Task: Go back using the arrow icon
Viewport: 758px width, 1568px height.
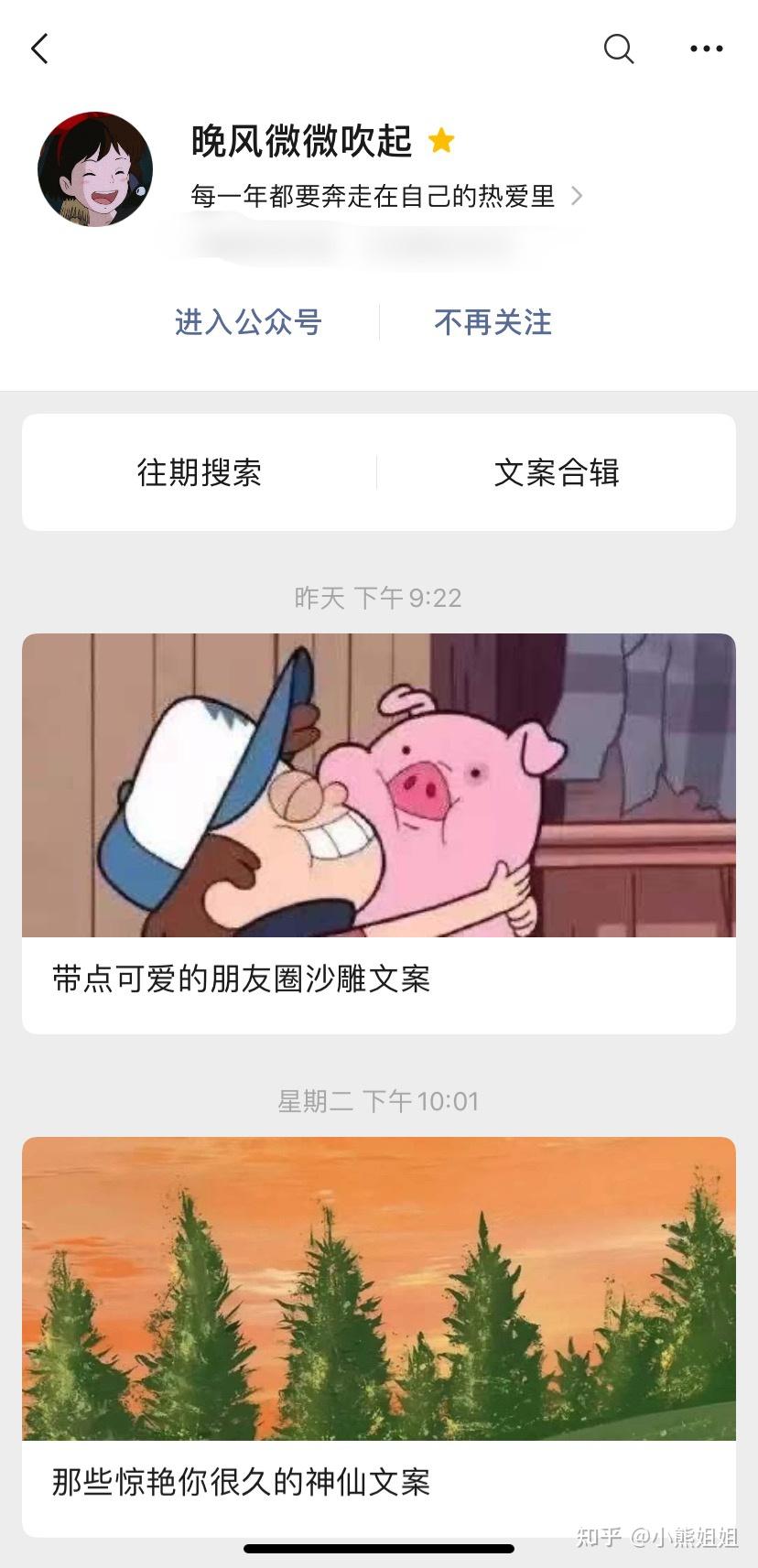Action: [x=39, y=49]
